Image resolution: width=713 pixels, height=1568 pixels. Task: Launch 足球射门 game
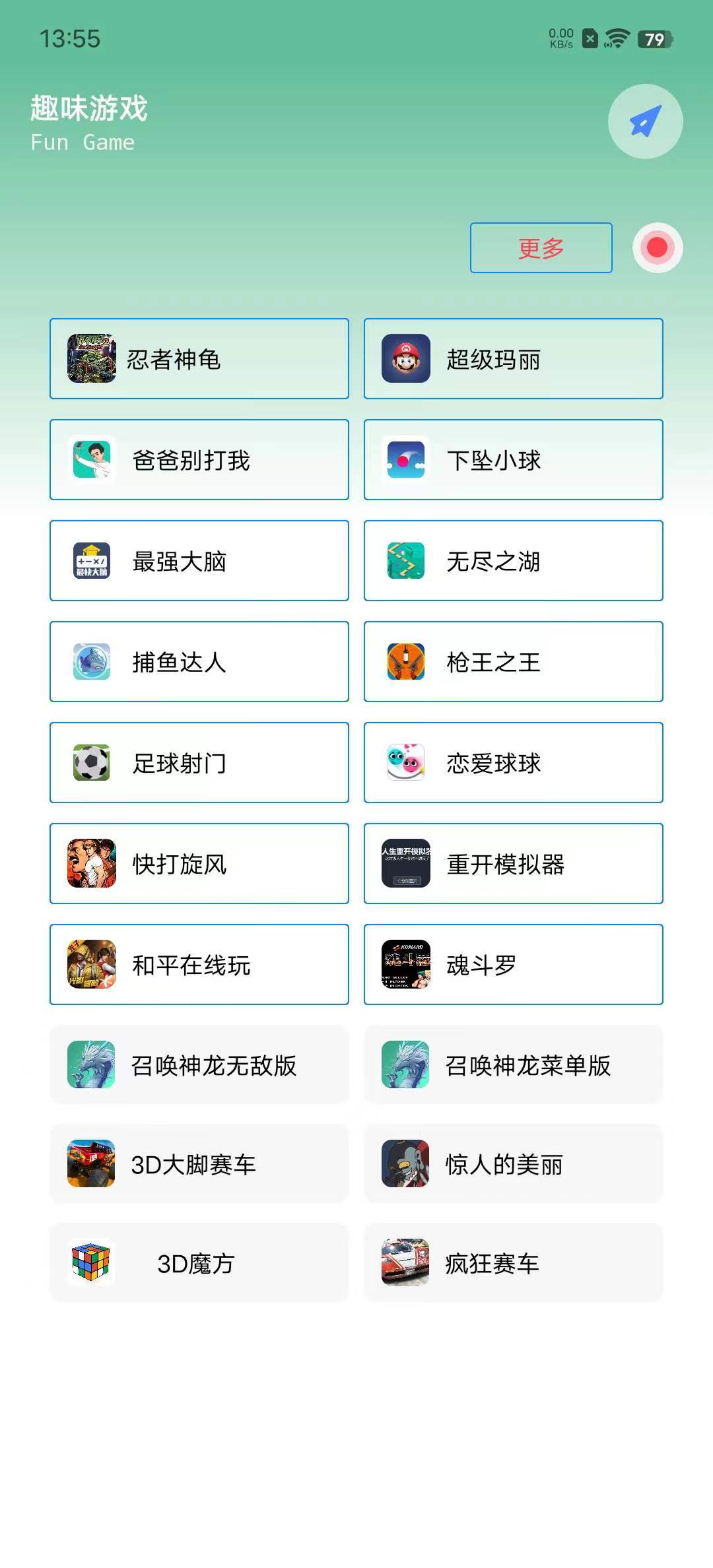tap(199, 763)
